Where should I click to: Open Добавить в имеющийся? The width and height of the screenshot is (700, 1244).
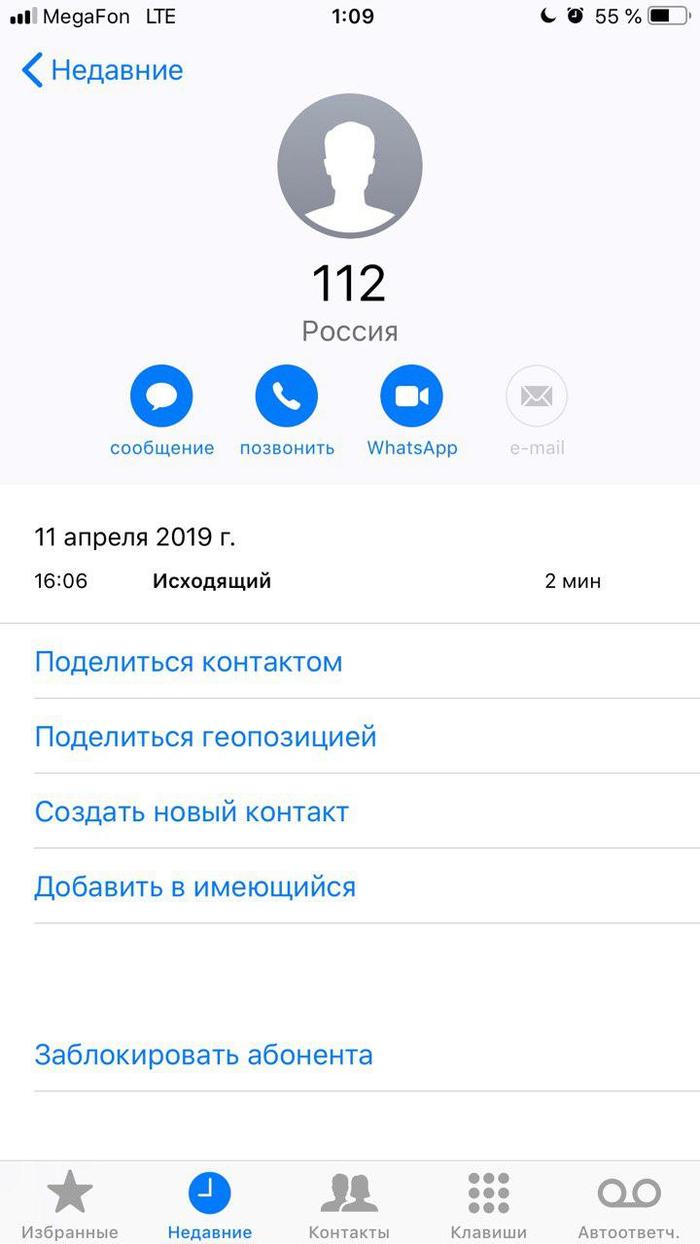coord(195,886)
